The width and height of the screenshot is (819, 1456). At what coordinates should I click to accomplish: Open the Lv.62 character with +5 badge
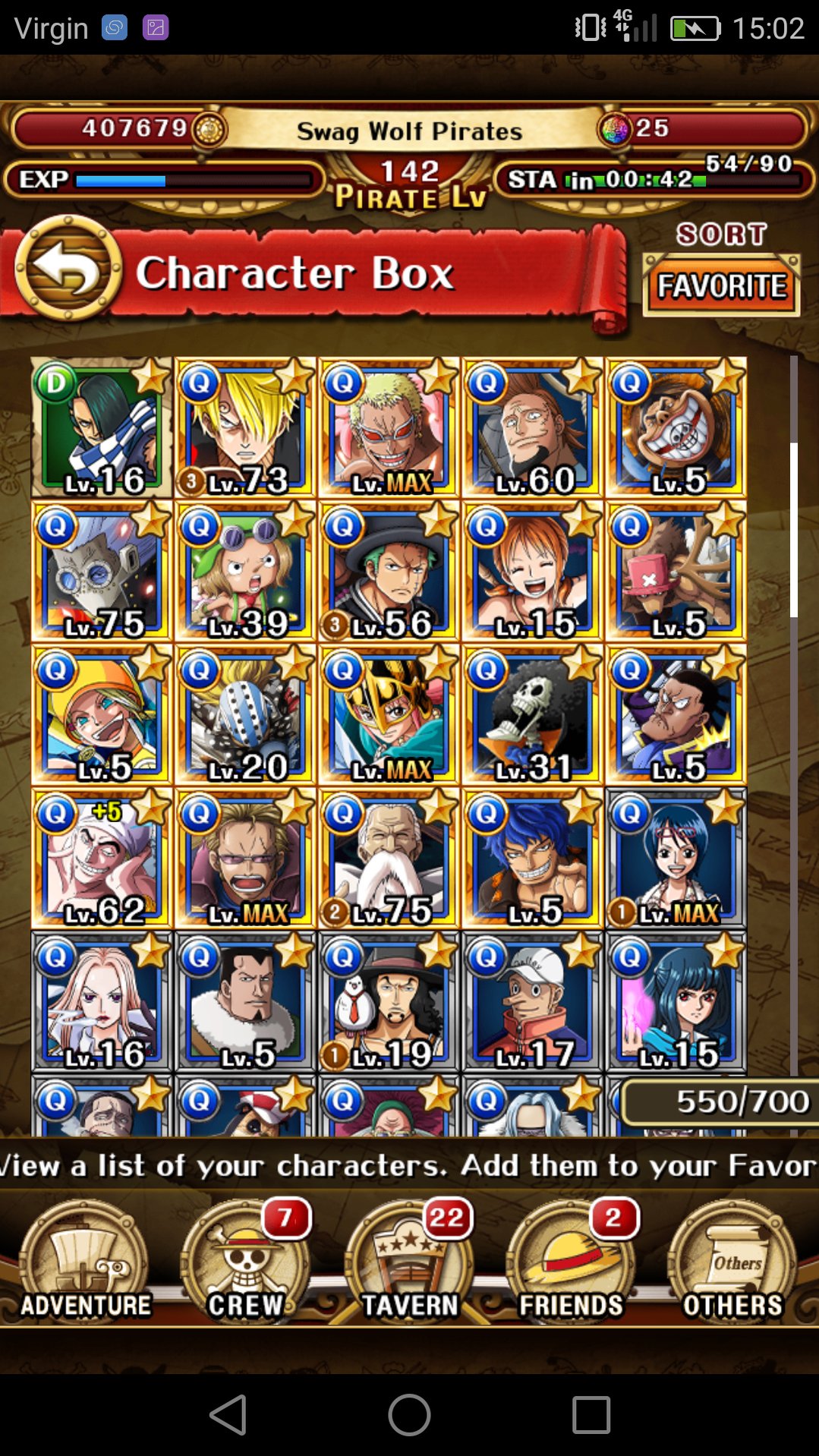click(102, 858)
